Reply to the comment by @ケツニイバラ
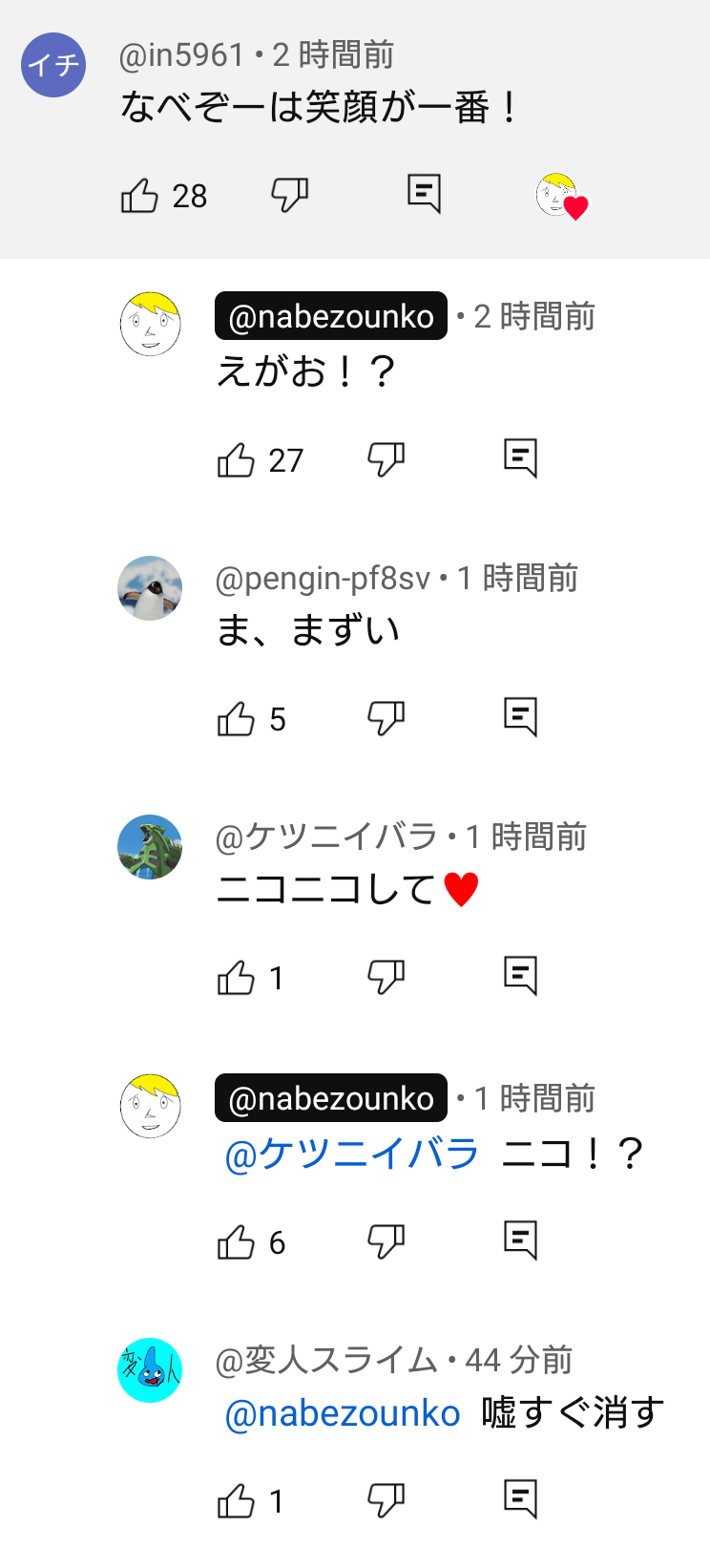 tap(521, 976)
